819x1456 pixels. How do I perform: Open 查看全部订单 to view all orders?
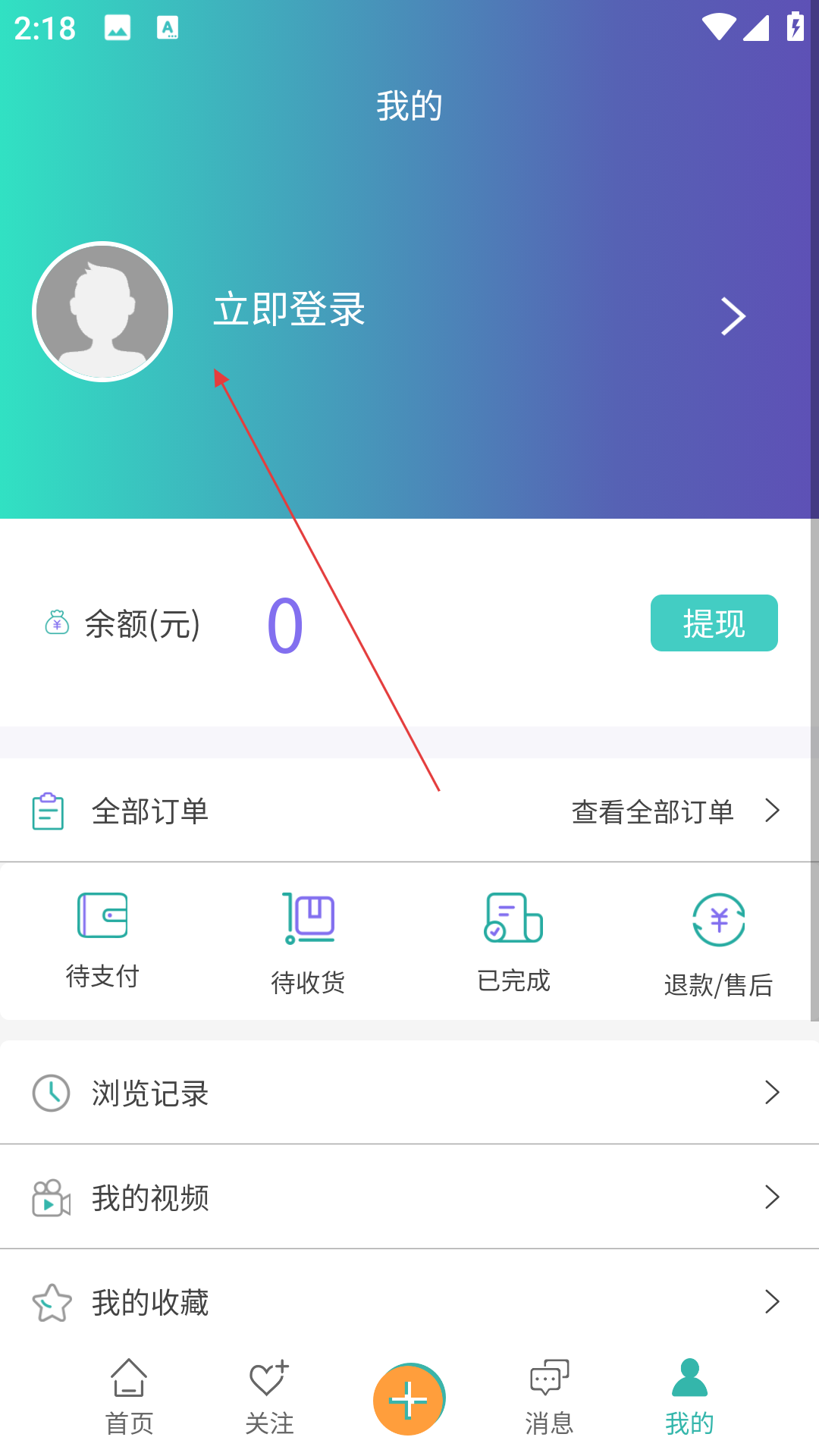coord(674,811)
